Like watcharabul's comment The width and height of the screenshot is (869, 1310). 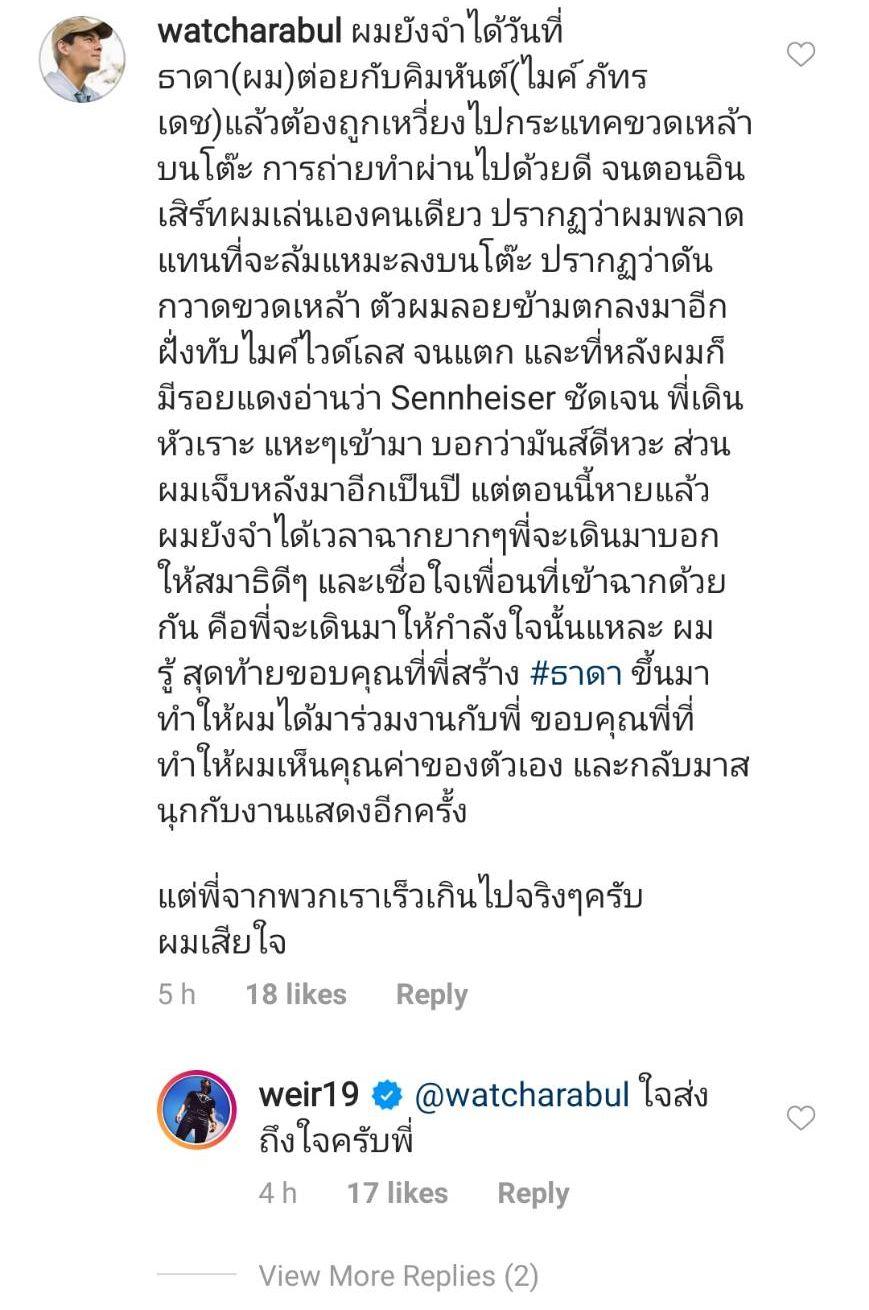(801, 55)
